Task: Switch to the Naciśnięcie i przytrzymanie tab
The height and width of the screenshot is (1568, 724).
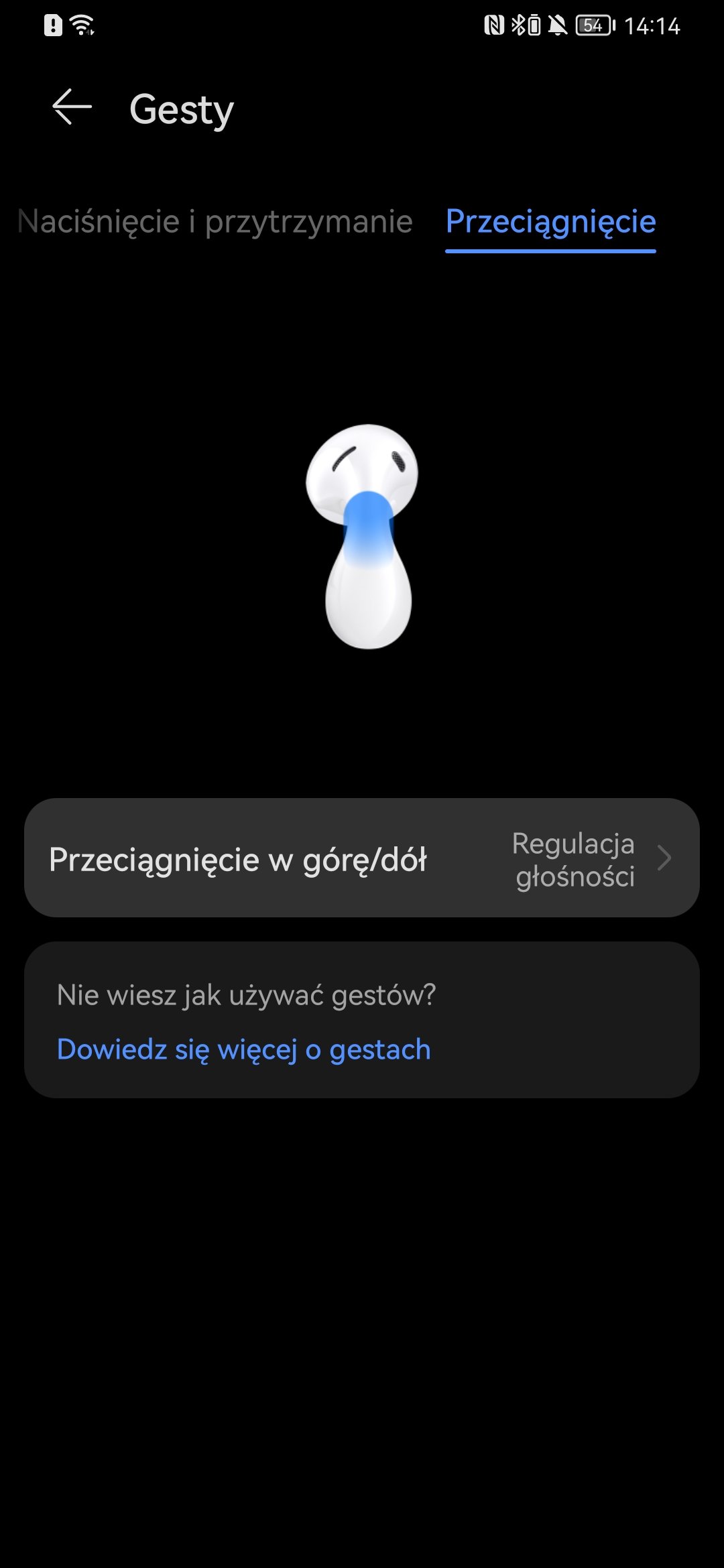Action: tap(215, 222)
